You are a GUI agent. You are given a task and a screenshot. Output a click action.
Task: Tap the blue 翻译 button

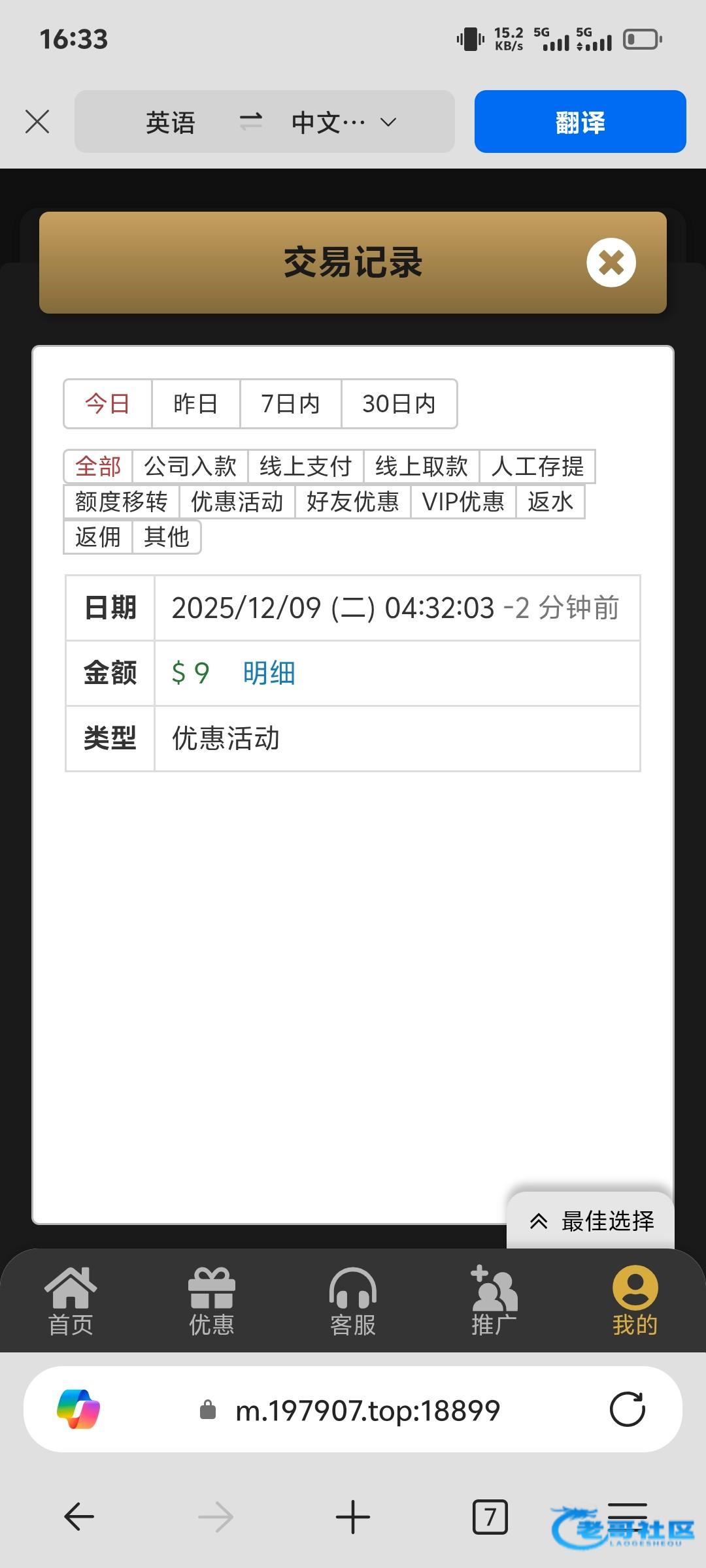tap(580, 122)
